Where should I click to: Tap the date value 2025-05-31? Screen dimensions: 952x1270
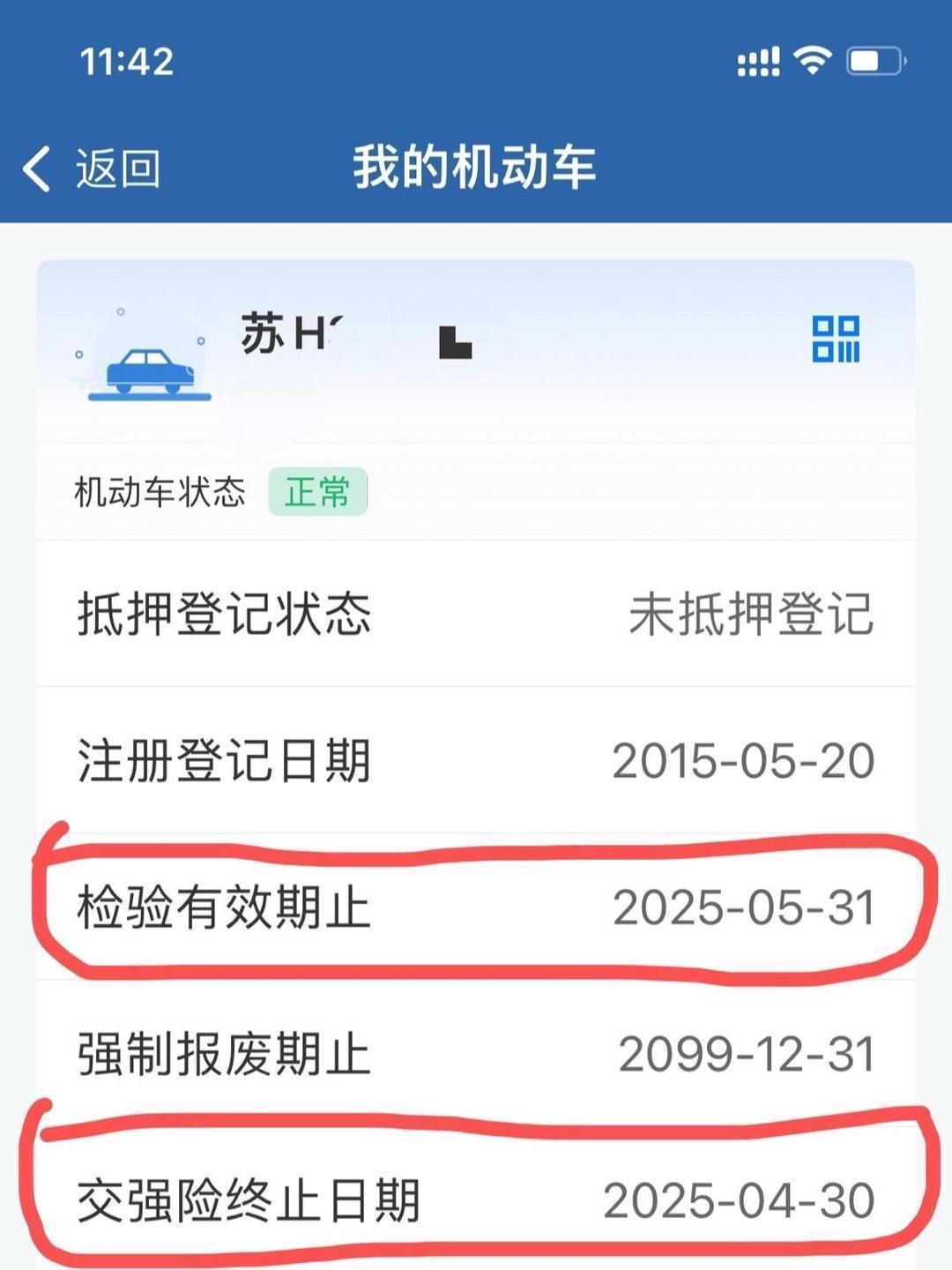point(745,906)
